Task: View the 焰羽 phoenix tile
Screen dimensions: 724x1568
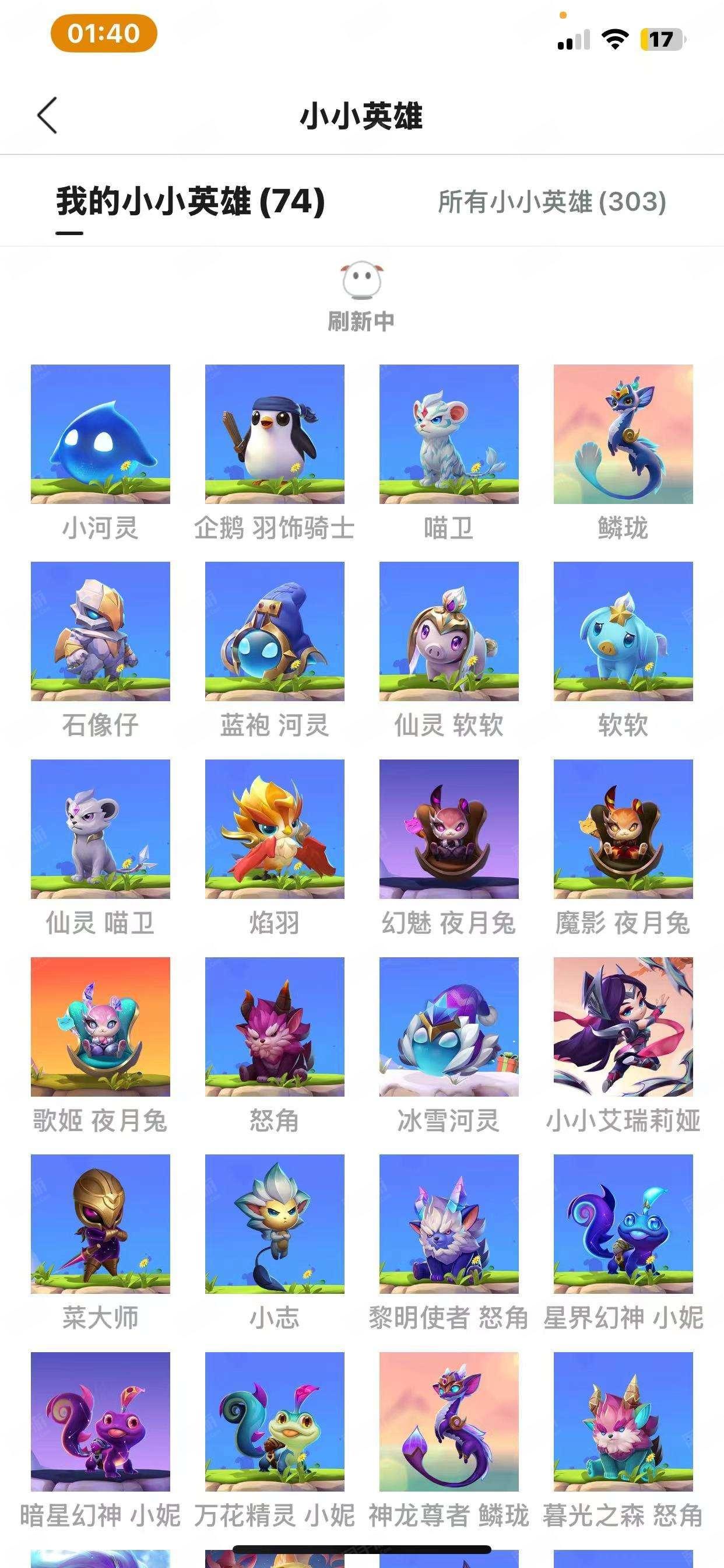Action: (x=275, y=828)
